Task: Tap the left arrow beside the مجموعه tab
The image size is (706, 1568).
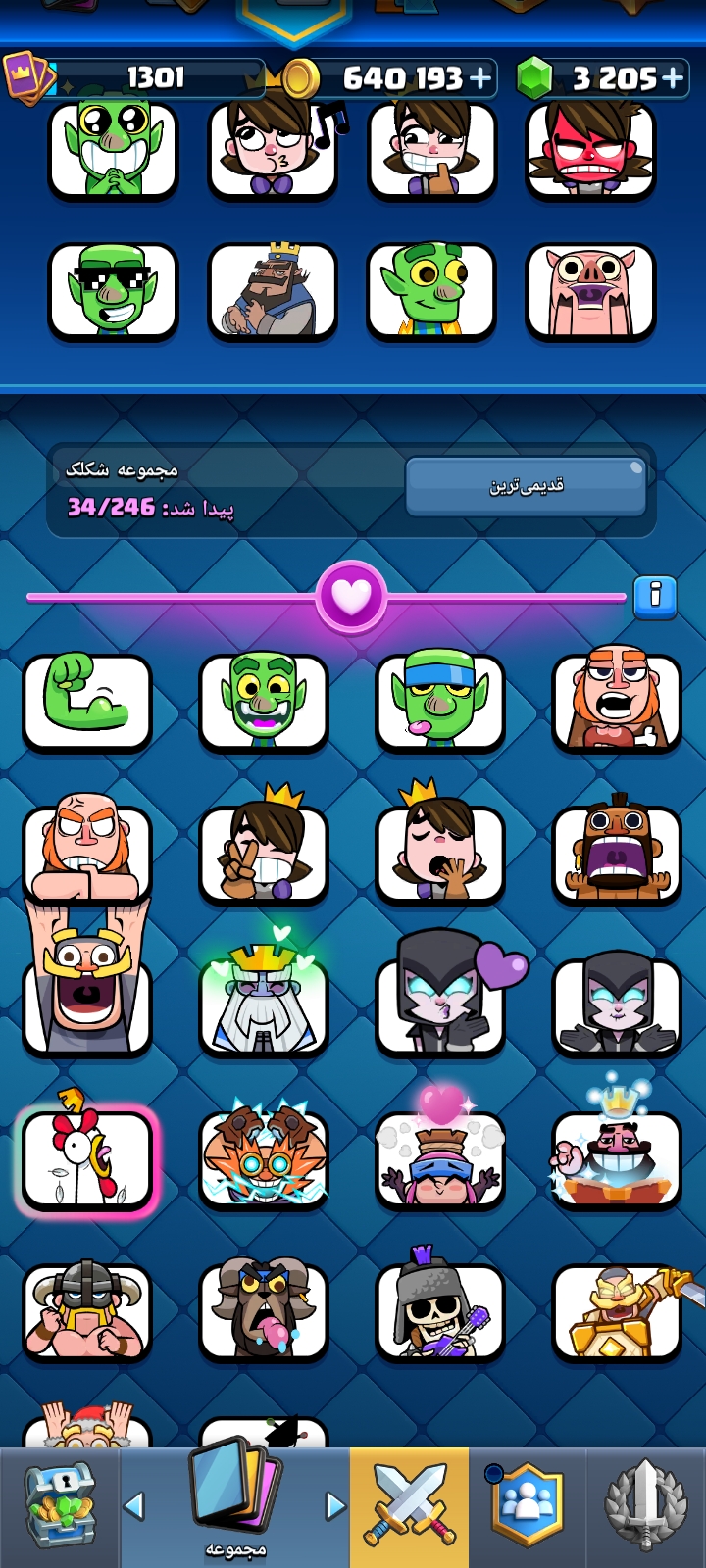Action: [x=134, y=1505]
